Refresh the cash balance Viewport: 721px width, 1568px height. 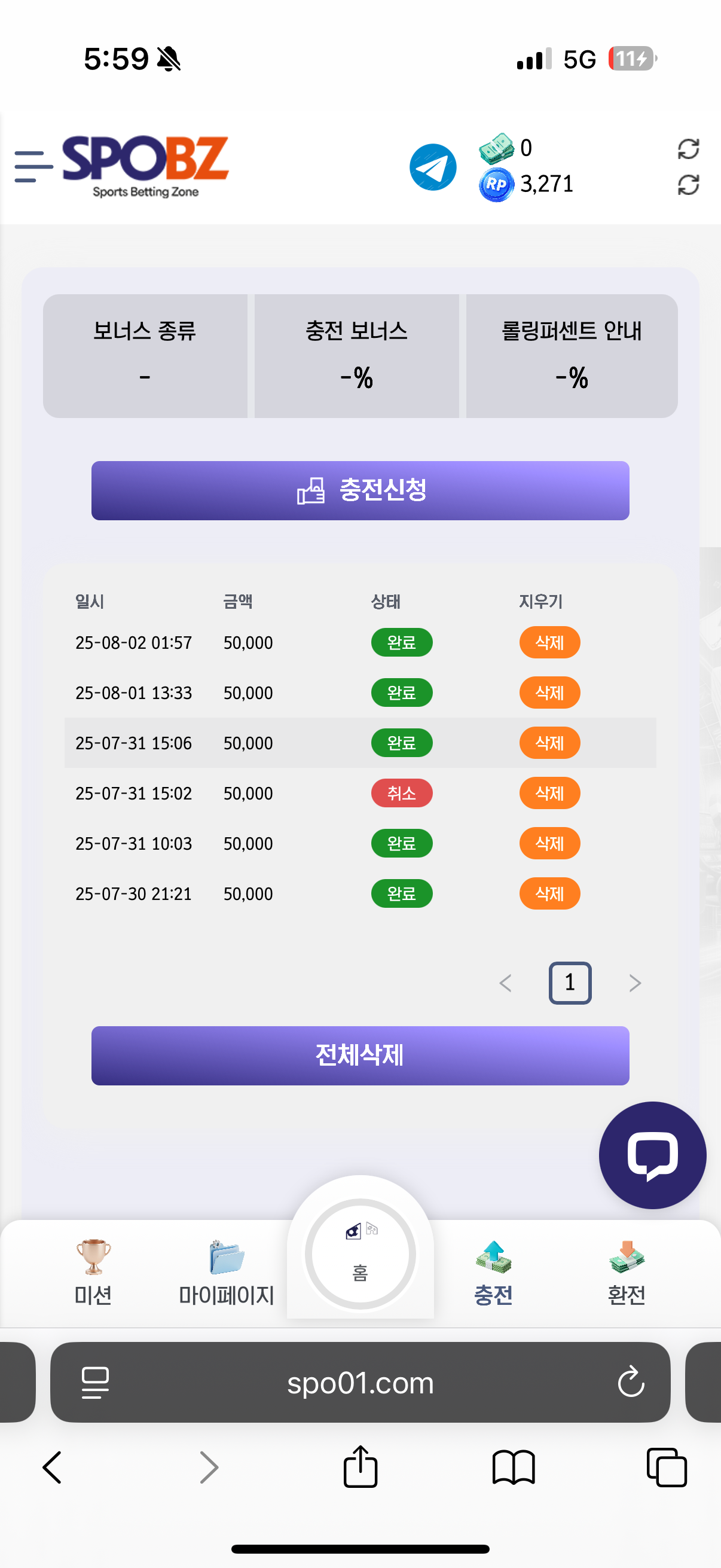[688, 148]
